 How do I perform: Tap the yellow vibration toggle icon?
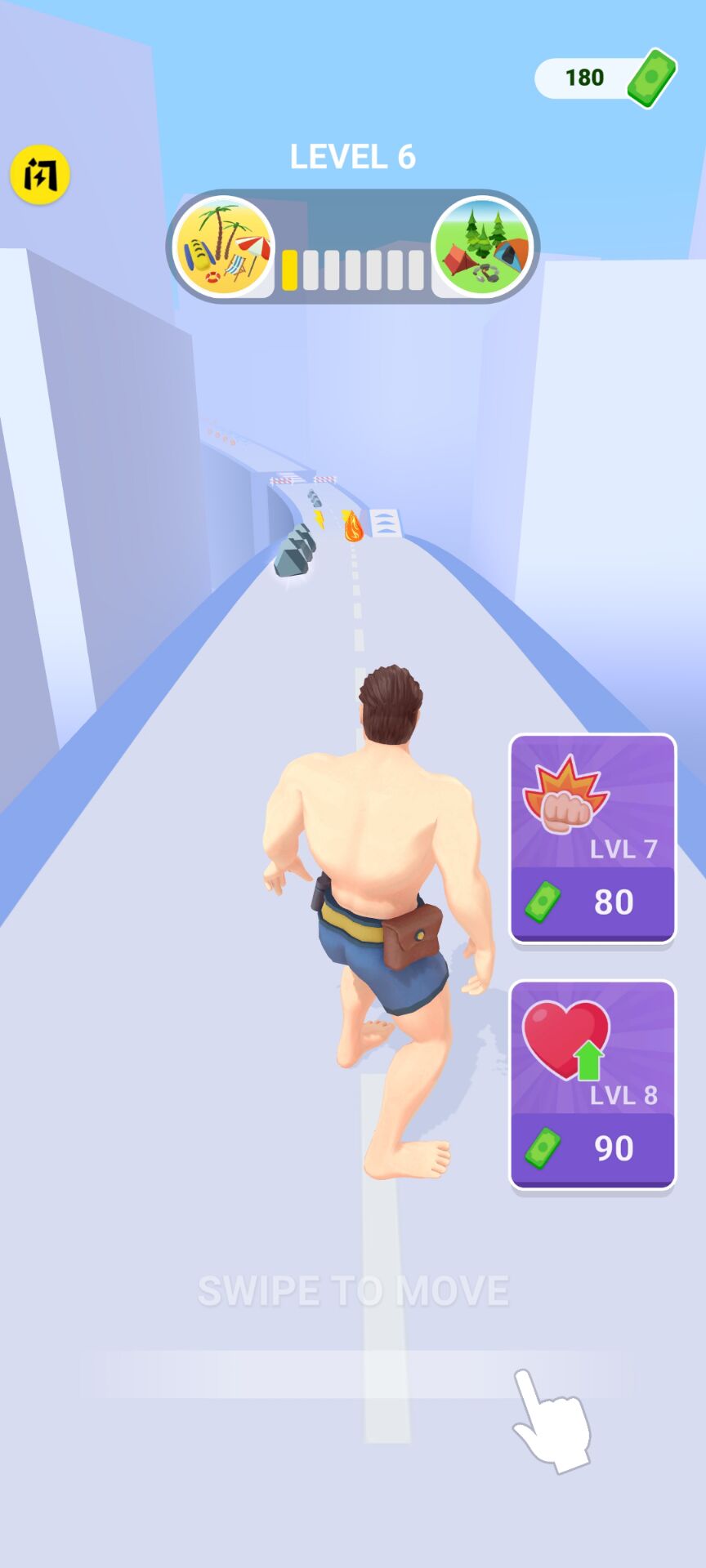point(39,175)
